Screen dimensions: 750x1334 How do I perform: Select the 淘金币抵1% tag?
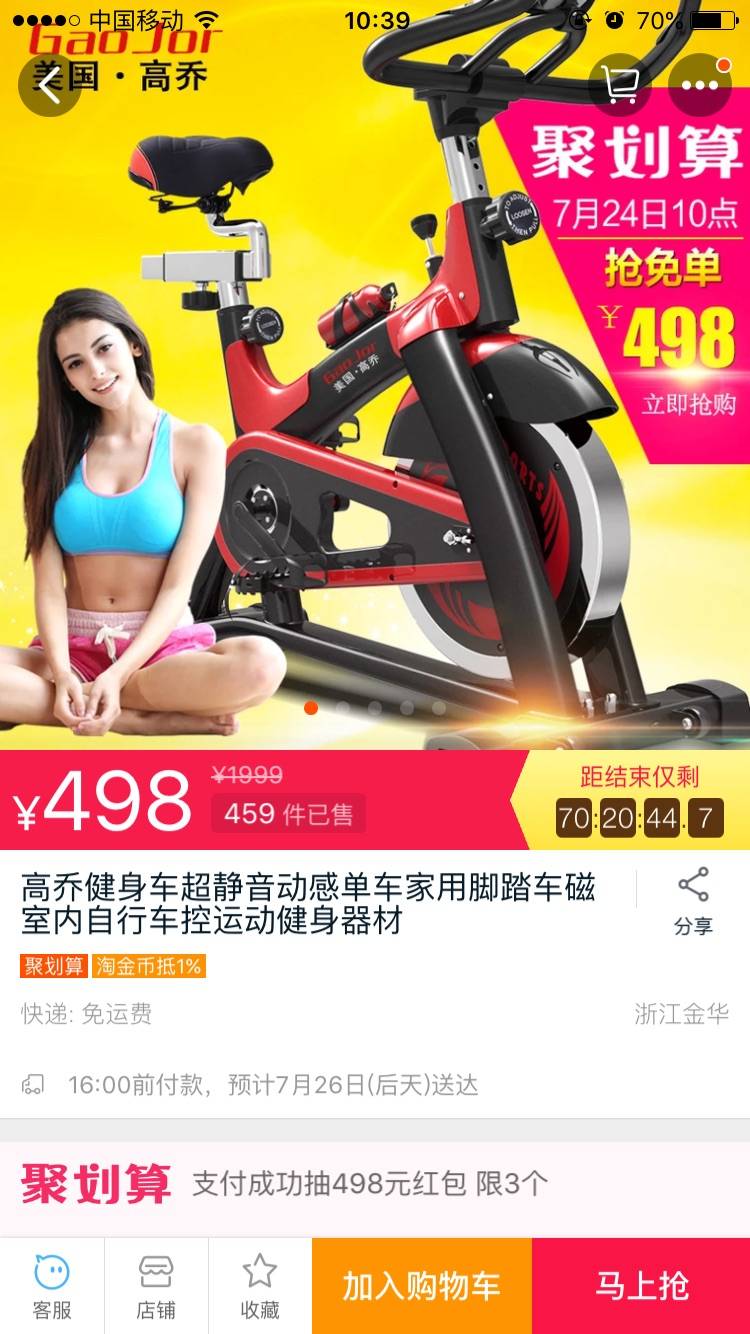149,966
